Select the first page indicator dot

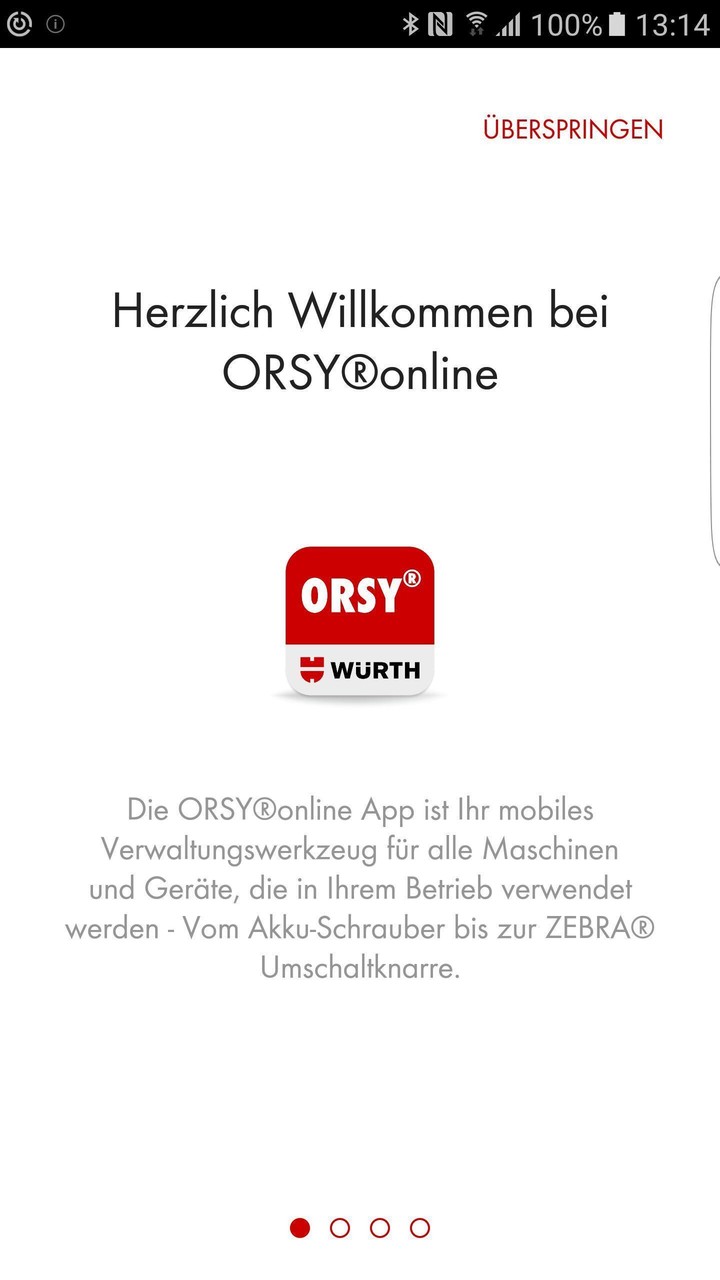coord(298,1229)
